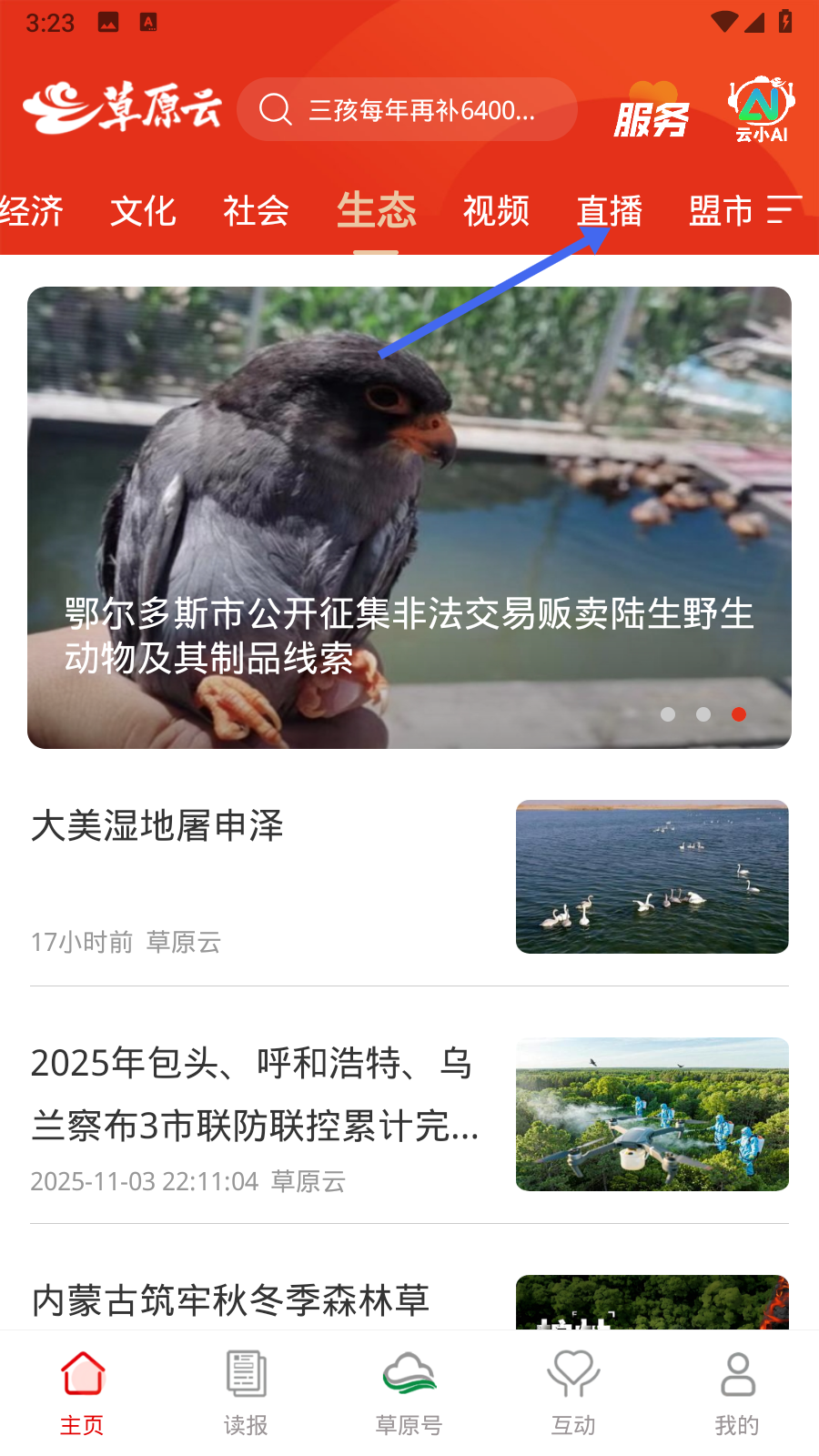The width and height of the screenshot is (819, 1456).
Task: Select the 盟市 tab
Action: pyautogui.click(x=721, y=211)
